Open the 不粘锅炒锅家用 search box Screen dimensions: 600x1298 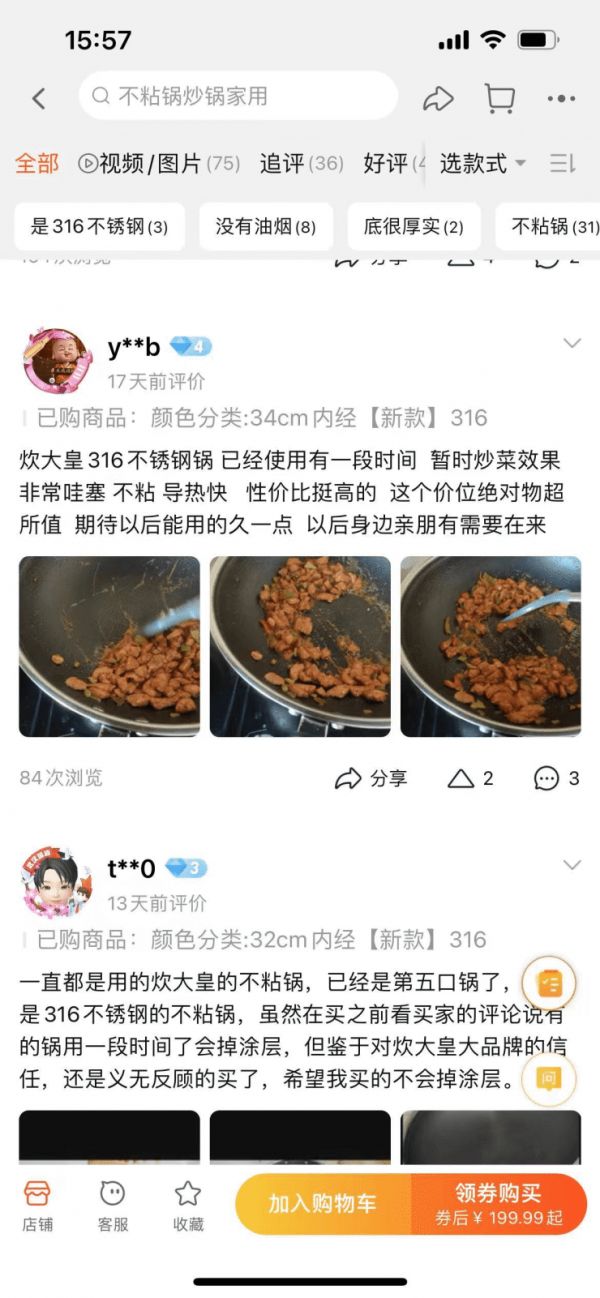(x=238, y=97)
